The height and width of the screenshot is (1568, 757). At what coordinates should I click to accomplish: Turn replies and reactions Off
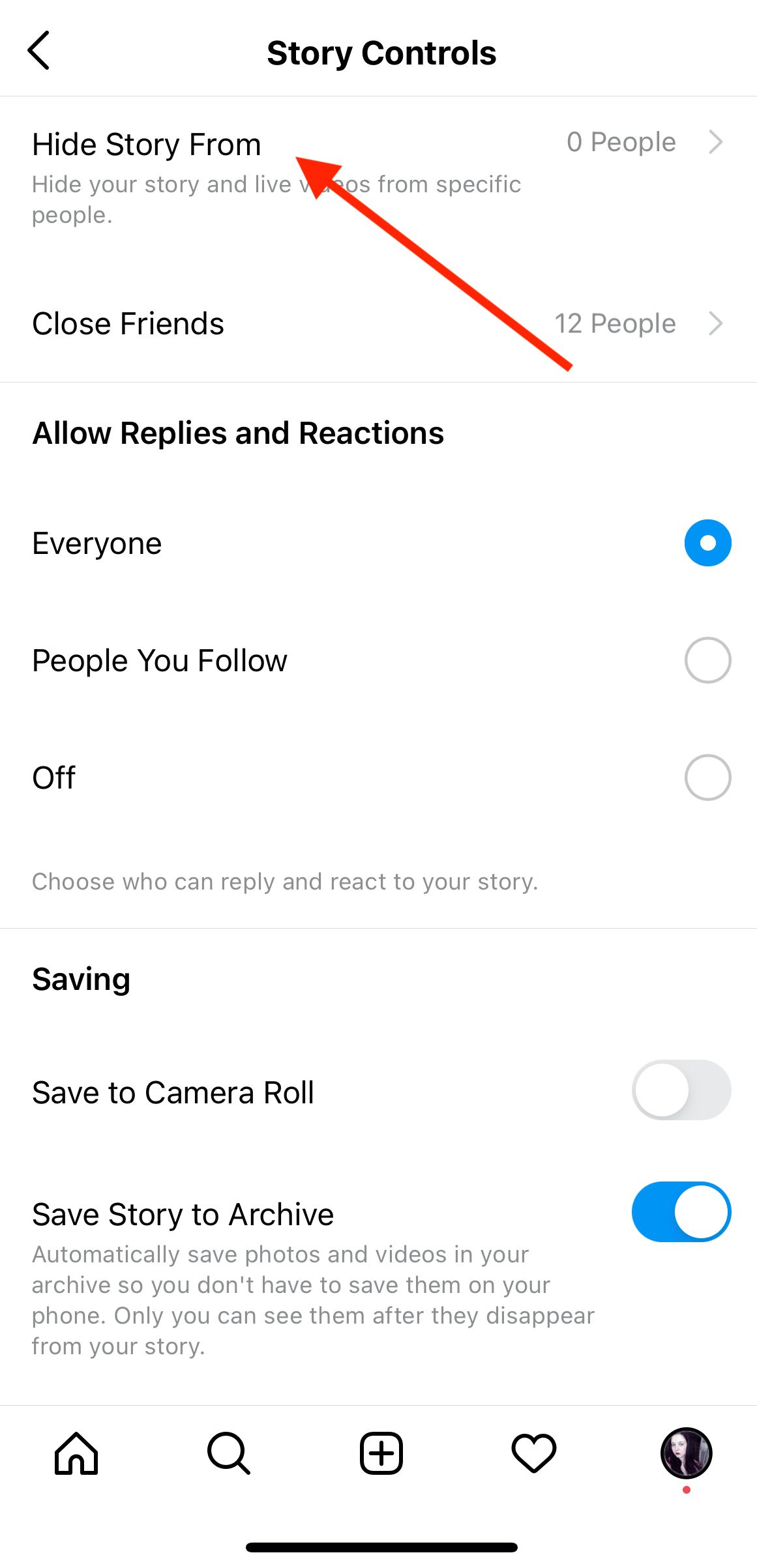click(707, 777)
